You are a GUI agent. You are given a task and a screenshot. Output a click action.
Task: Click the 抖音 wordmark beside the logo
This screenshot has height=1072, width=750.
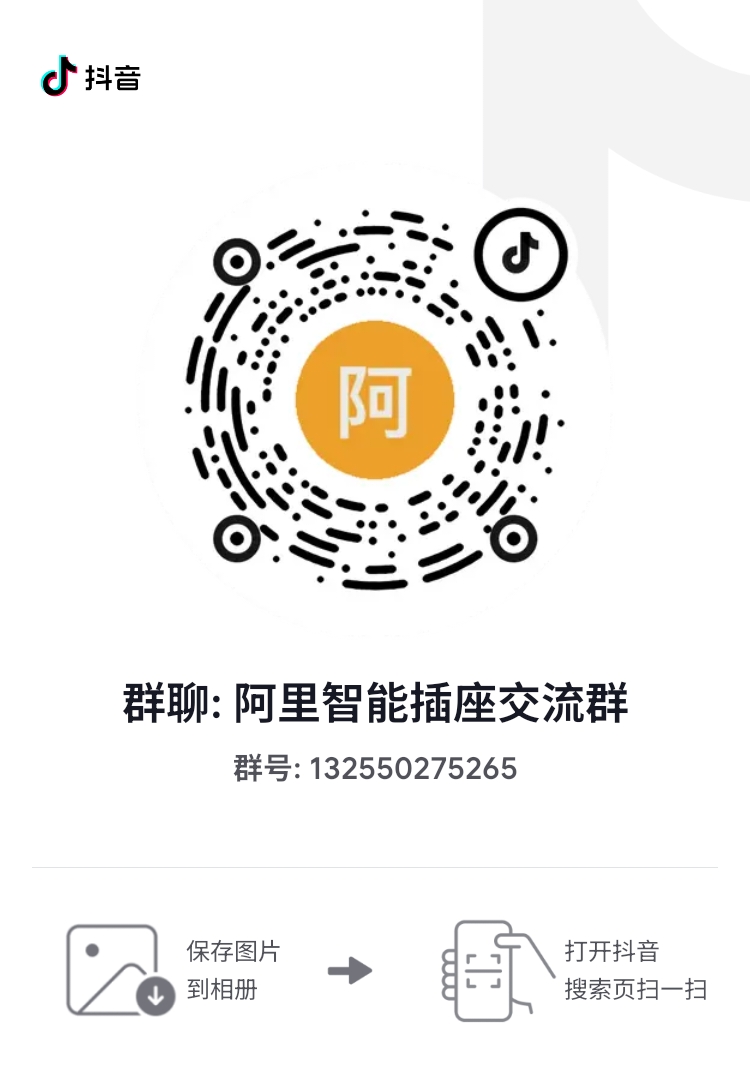pyautogui.click(x=113, y=78)
